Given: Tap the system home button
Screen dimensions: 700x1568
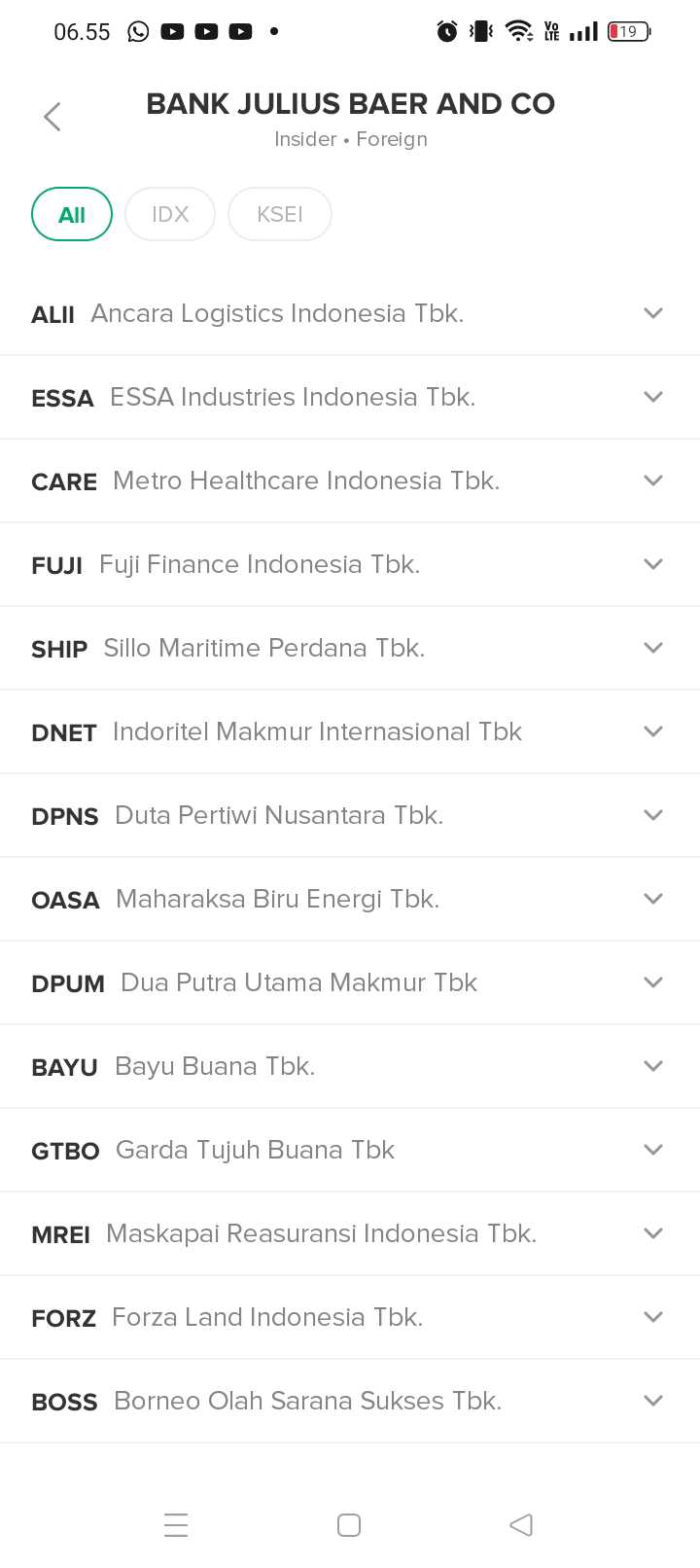Looking at the screenshot, I should point(349,1525).
